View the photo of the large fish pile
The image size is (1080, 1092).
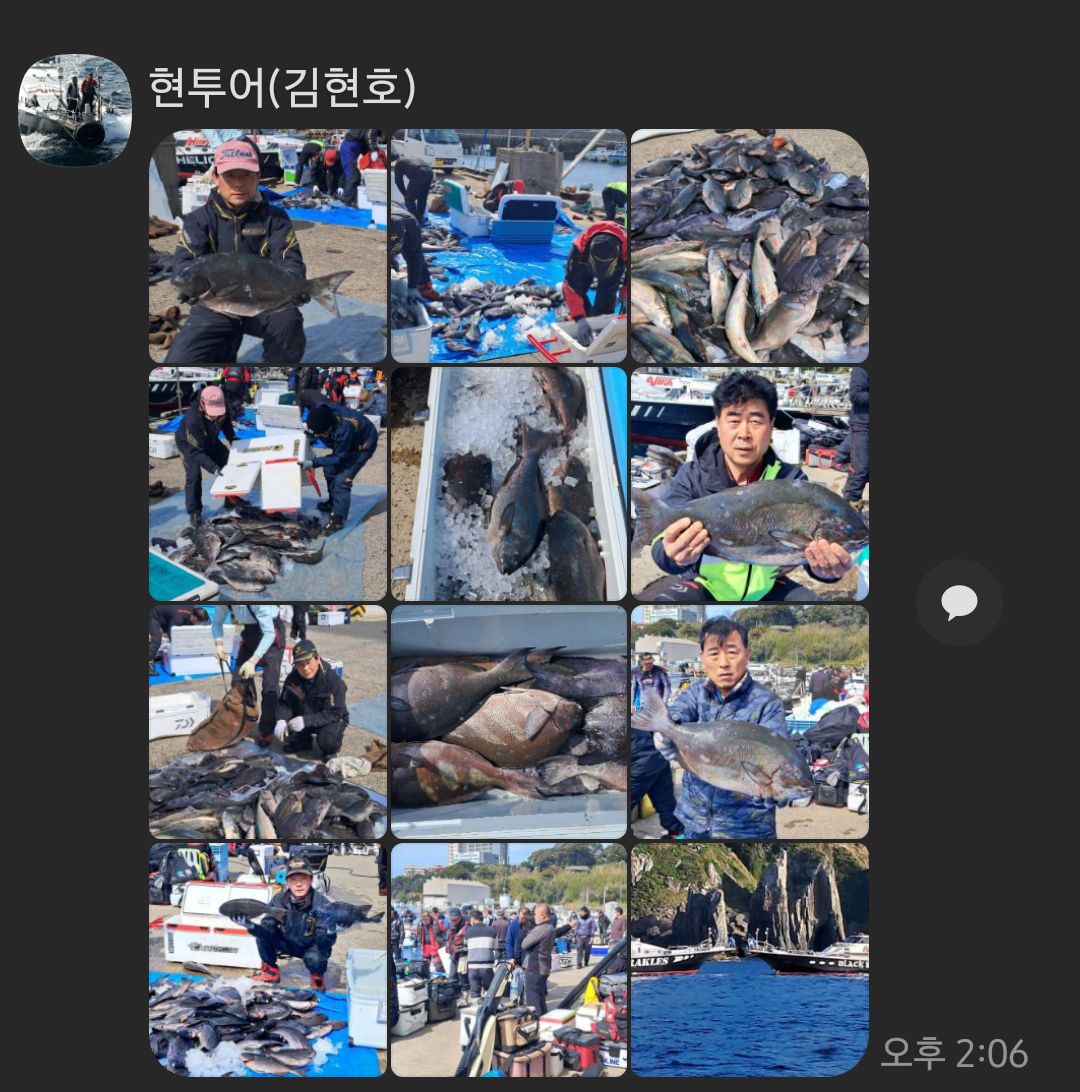(749, 246)
